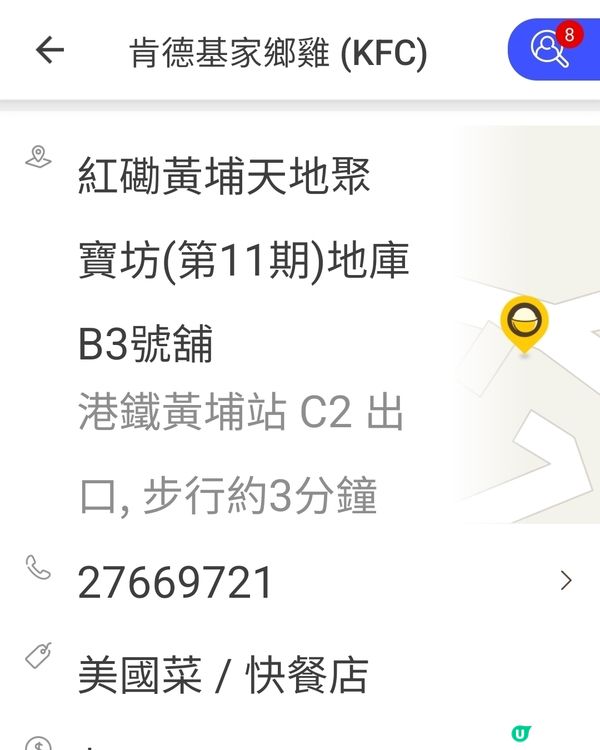The height and width of the screenshot is (750, 600).
Task: Call phone number 27669721
Action: click(176, 582)
